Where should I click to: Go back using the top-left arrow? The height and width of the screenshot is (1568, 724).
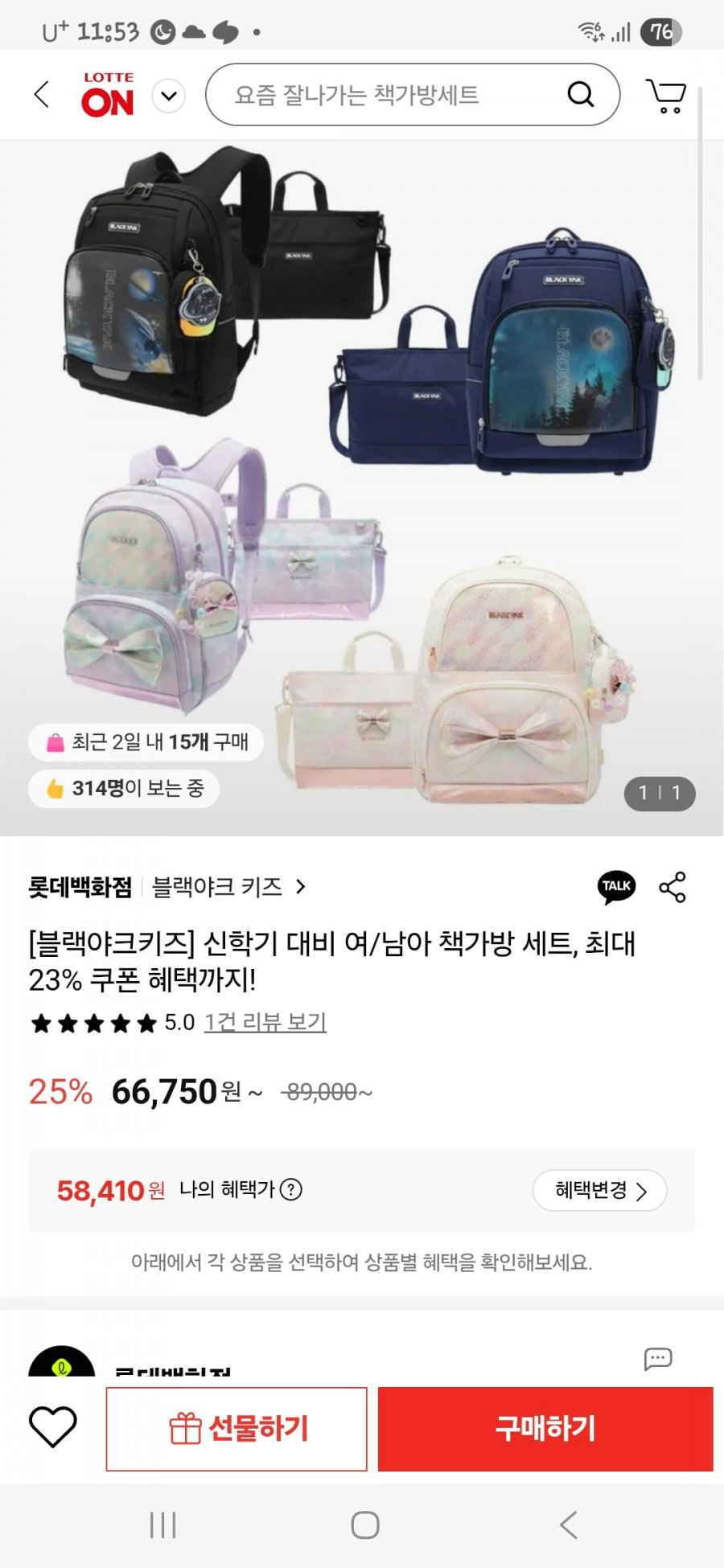[42, 94]
